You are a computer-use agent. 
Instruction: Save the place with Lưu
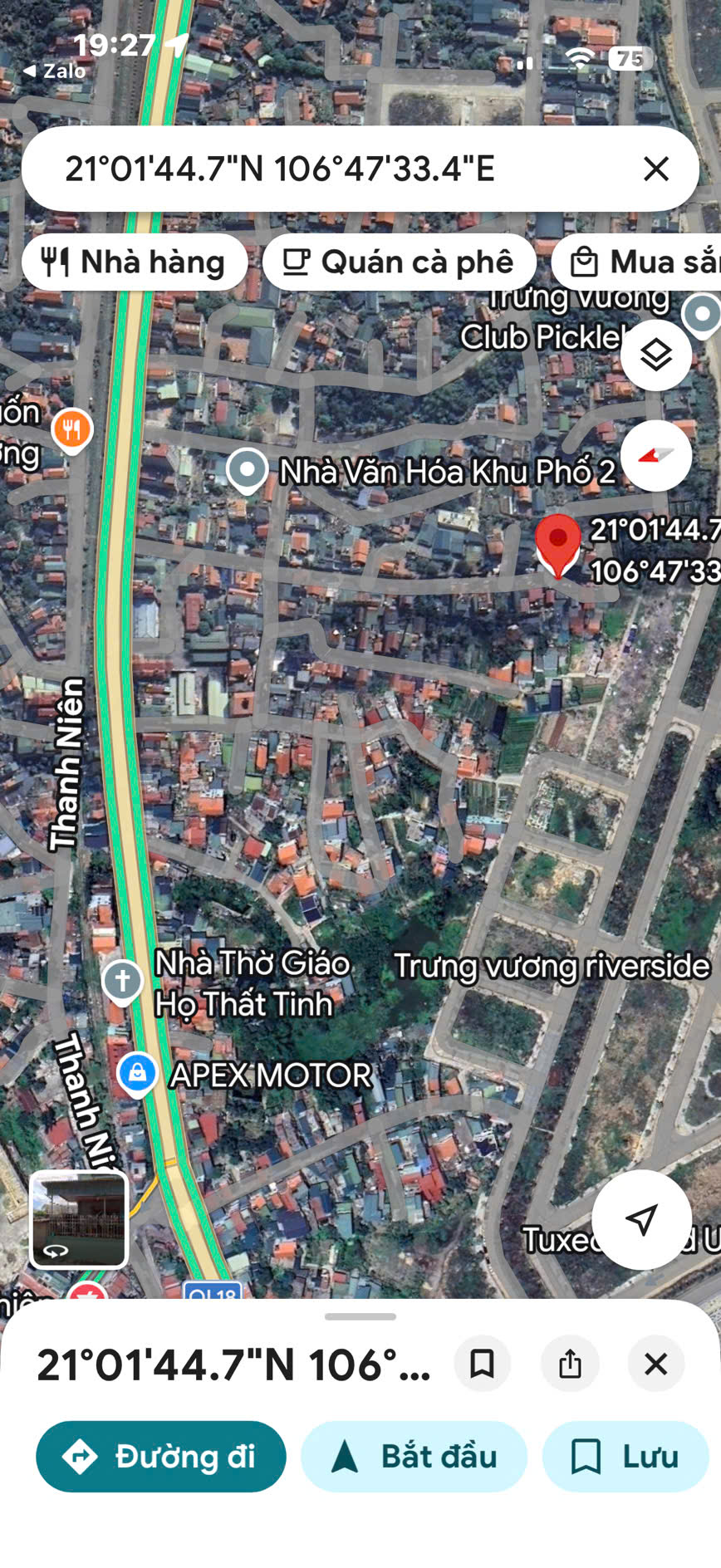(x=625, y=1457)
